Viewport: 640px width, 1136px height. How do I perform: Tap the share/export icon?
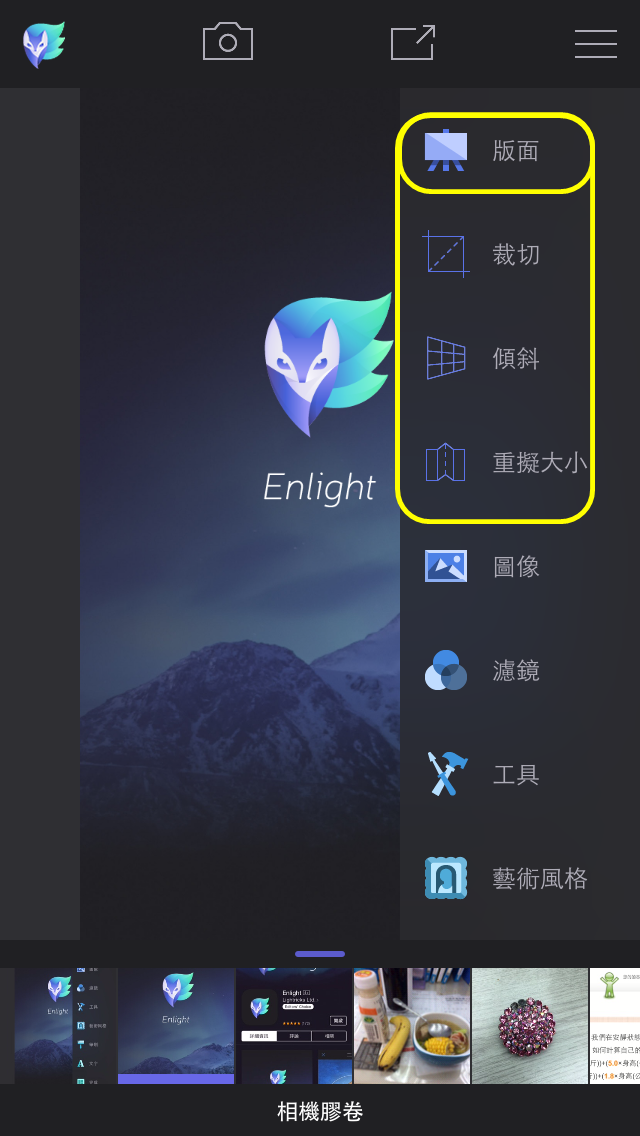click(x=412, y=43)
